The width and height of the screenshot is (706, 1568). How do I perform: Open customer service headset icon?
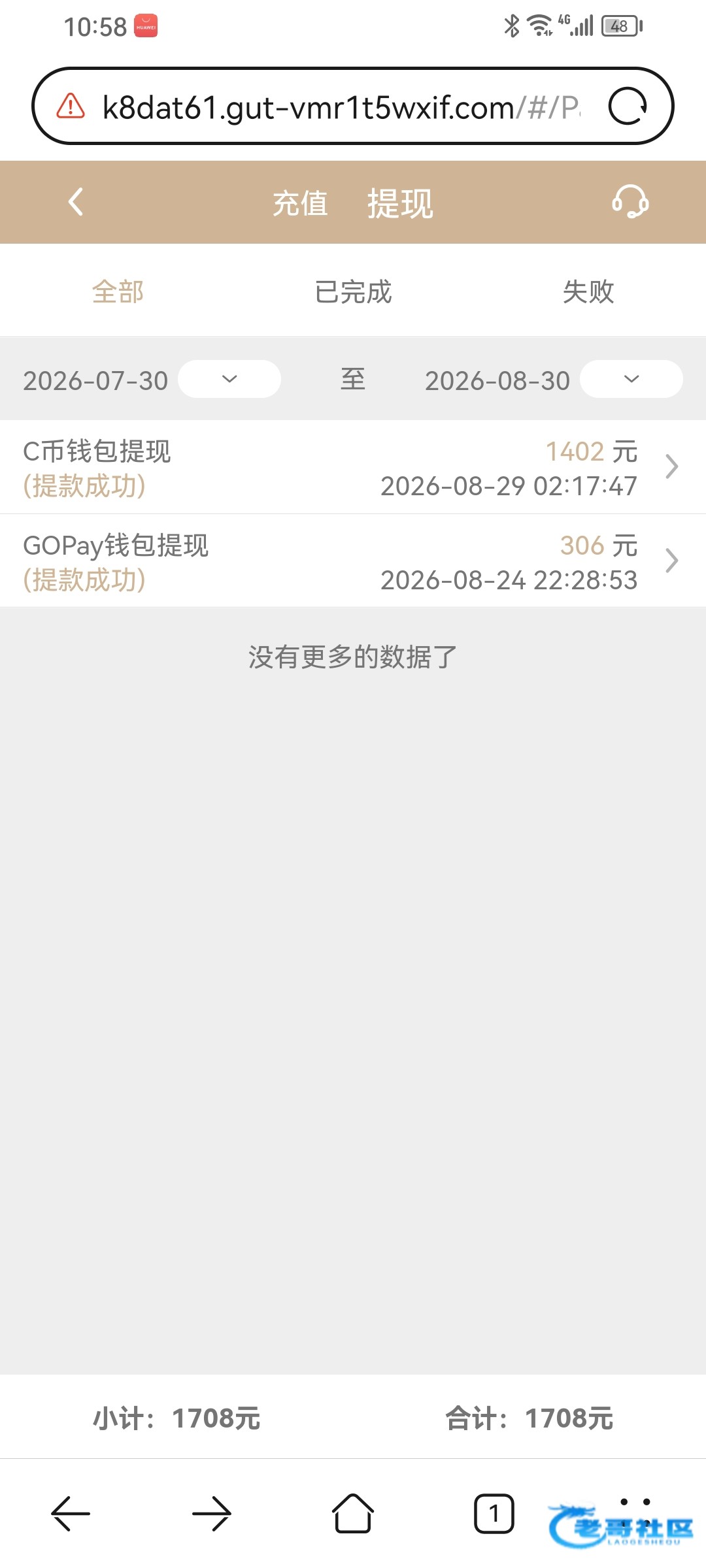[630, 202]
